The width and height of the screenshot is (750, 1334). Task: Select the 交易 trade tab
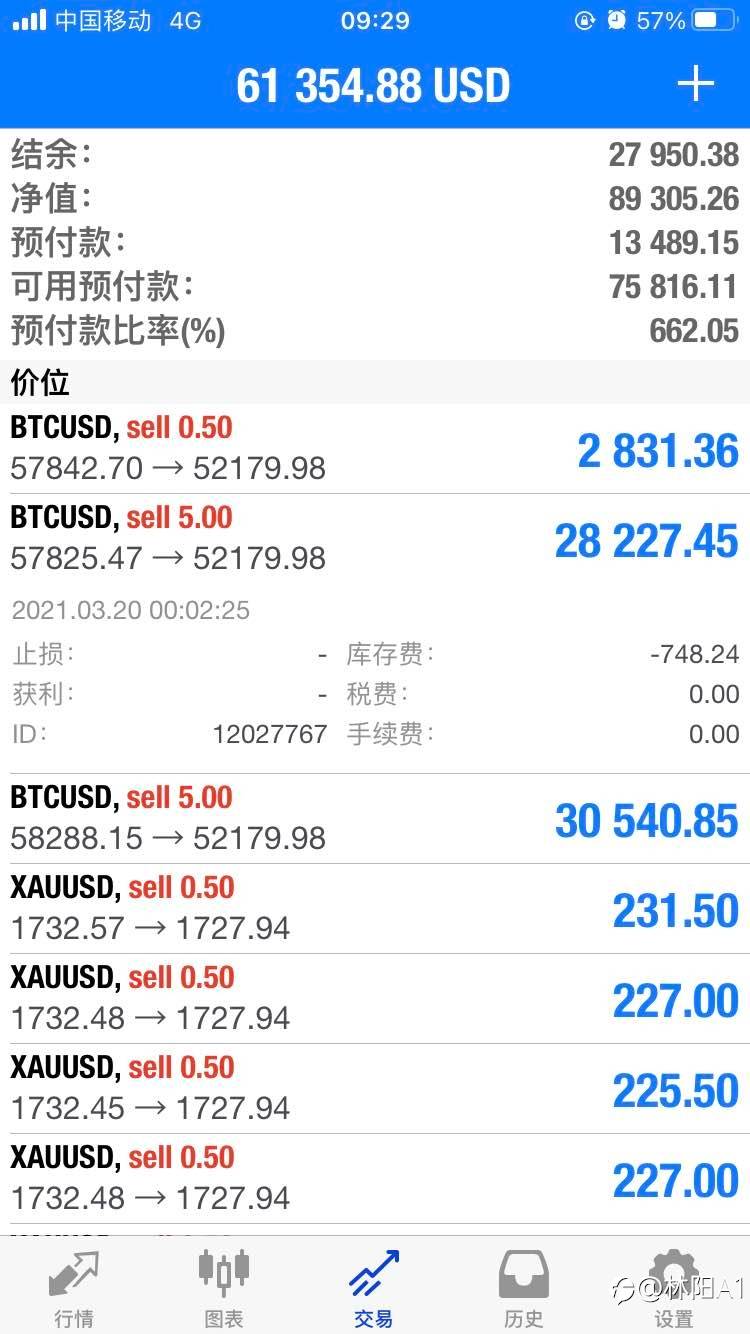(x=374, y=1287)
